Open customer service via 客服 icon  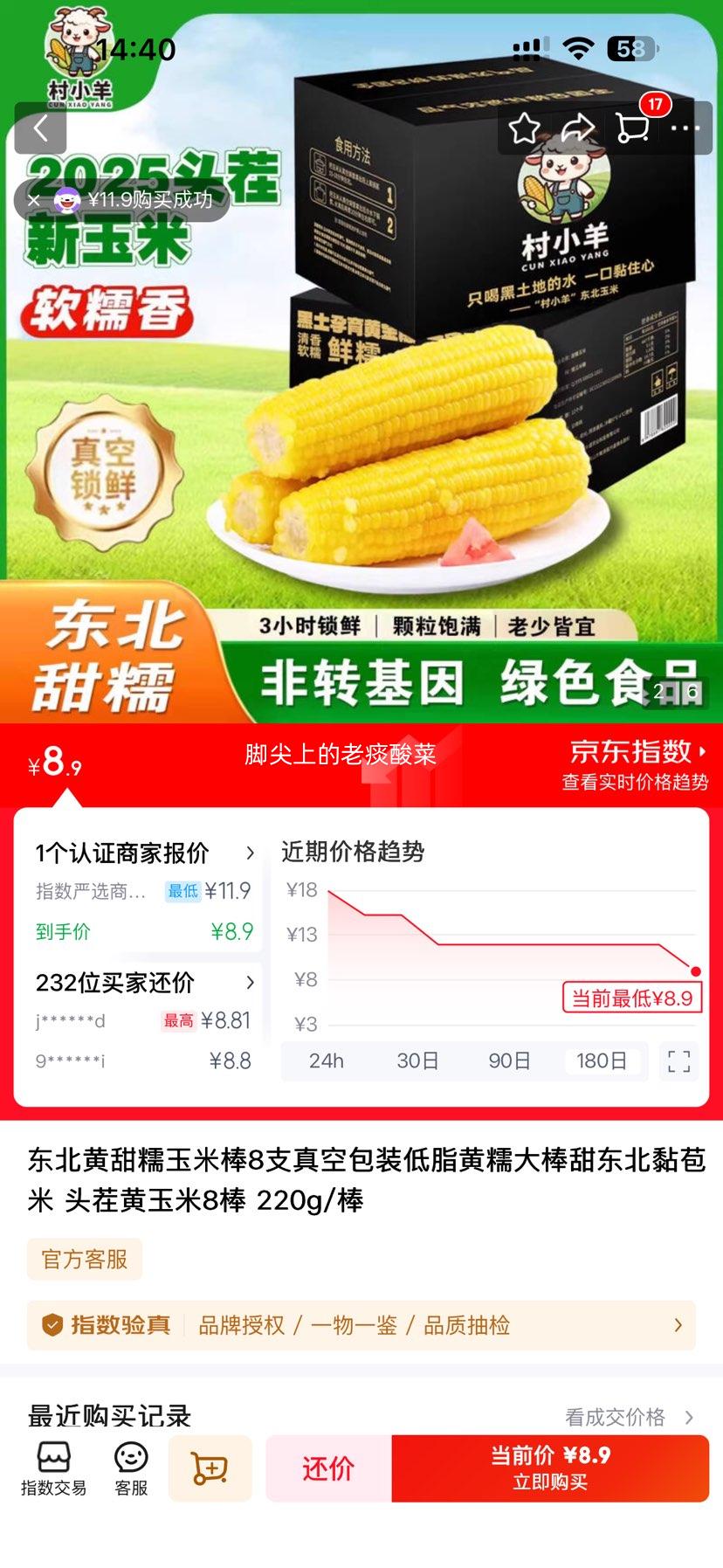(129, 1468)
